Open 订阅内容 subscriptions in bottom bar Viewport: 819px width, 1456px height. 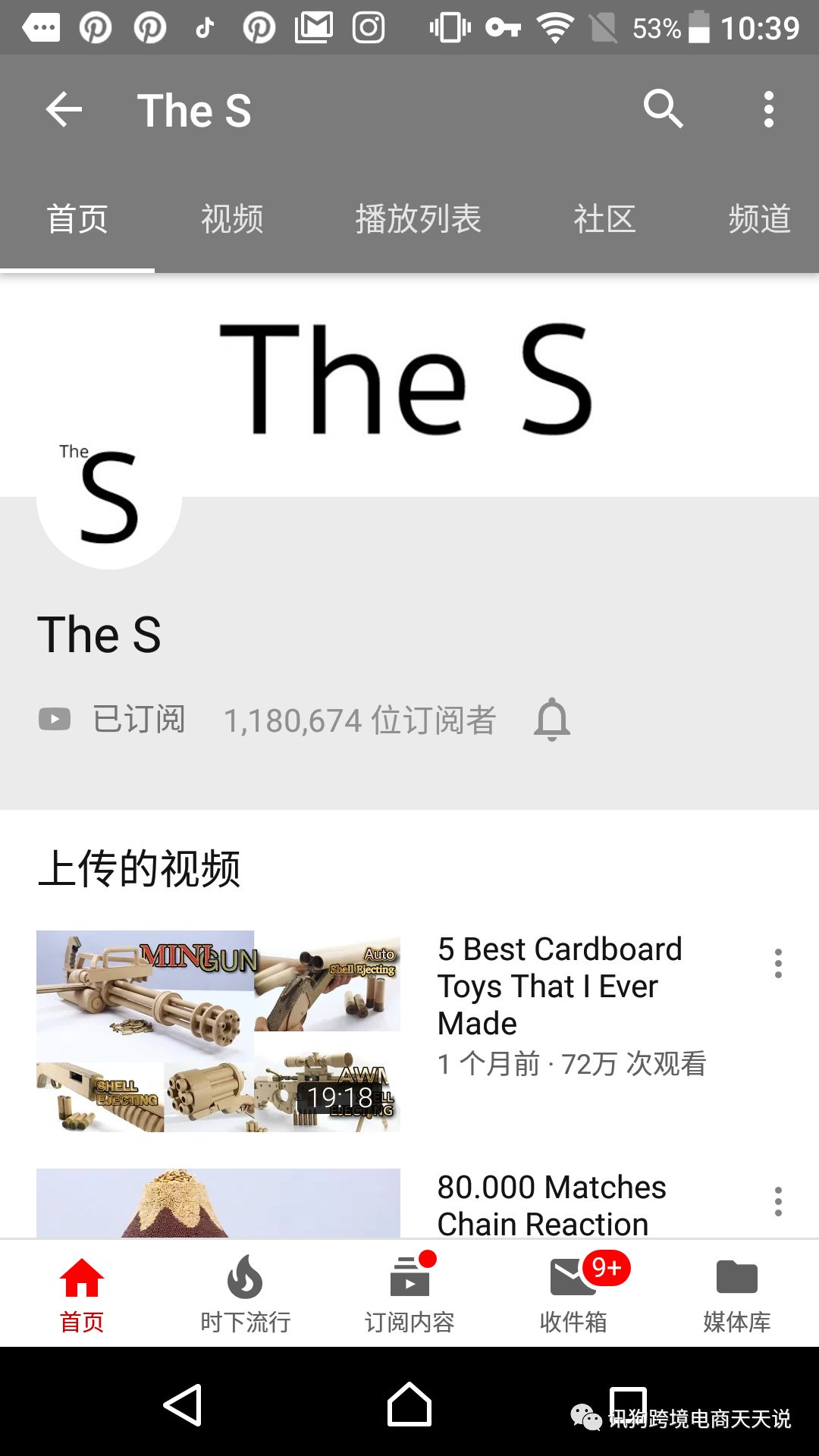(x=409, y=1294)
